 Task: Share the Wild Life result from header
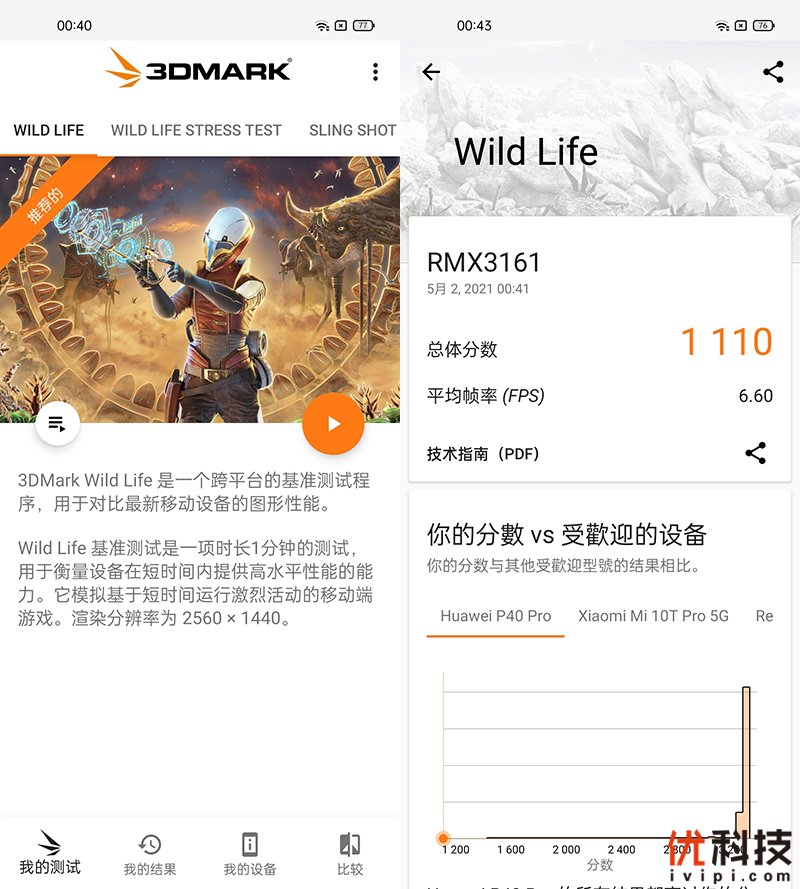(773, 72)
